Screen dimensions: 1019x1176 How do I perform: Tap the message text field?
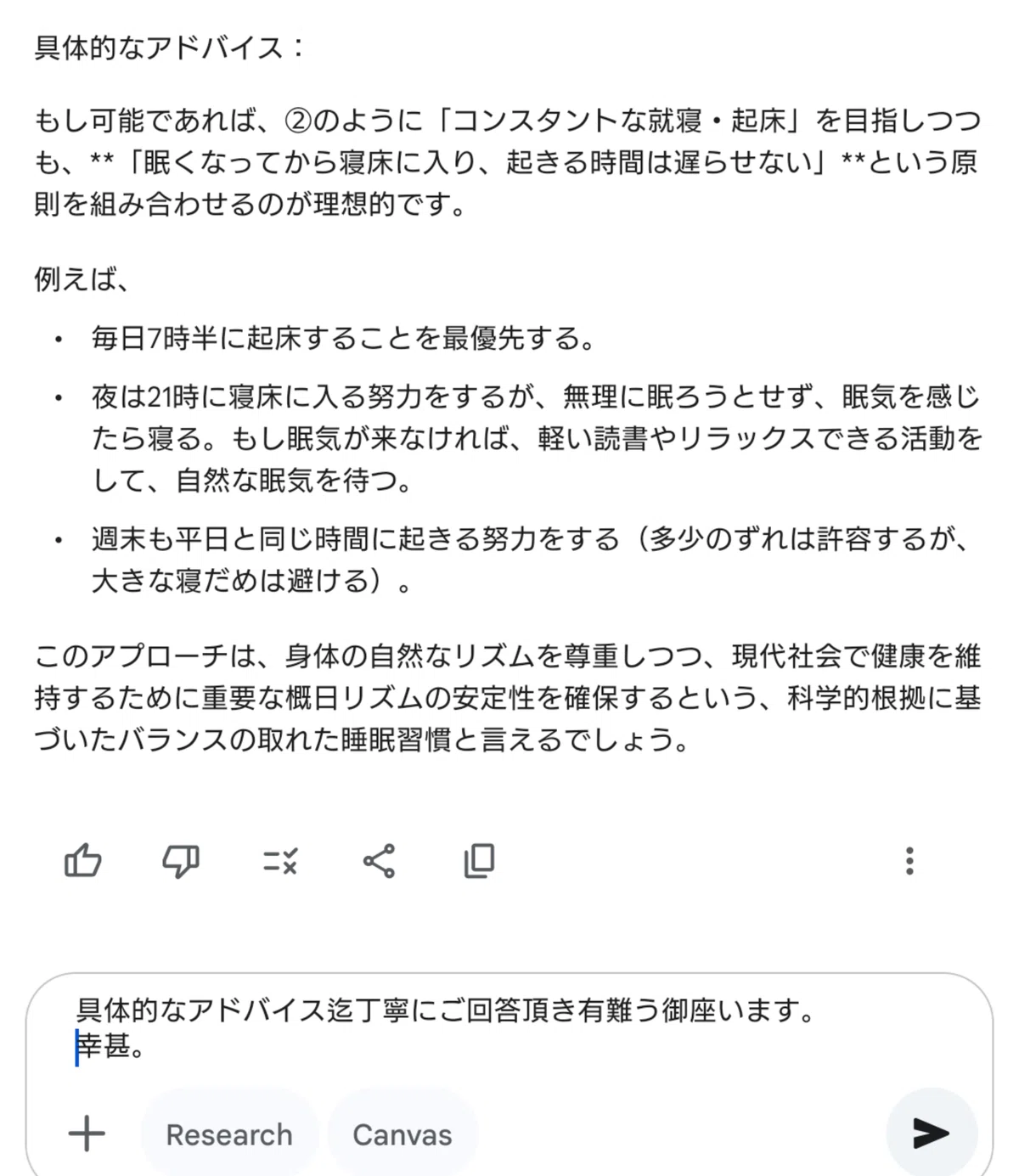click(x=509, y=1028)
